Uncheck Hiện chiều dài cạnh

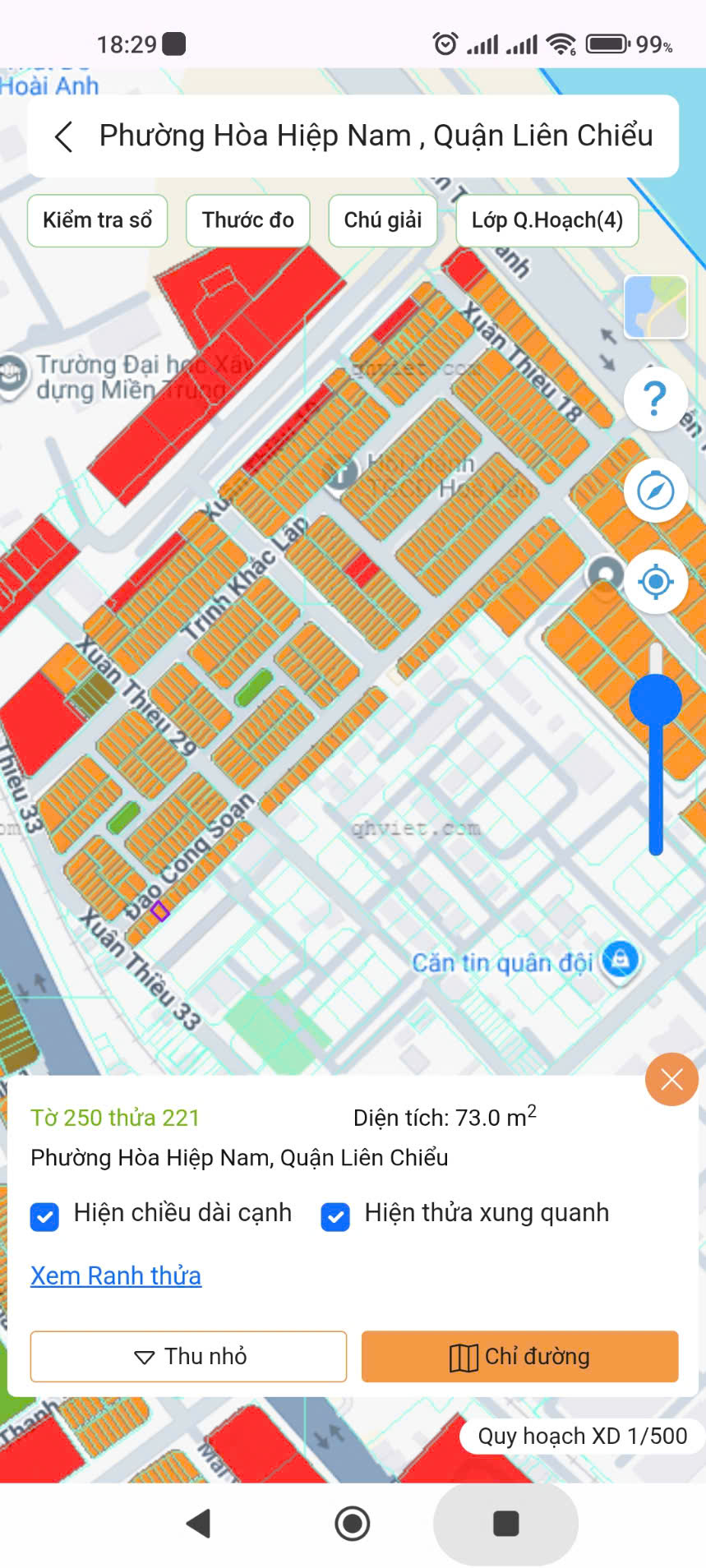coord(44,1216)
